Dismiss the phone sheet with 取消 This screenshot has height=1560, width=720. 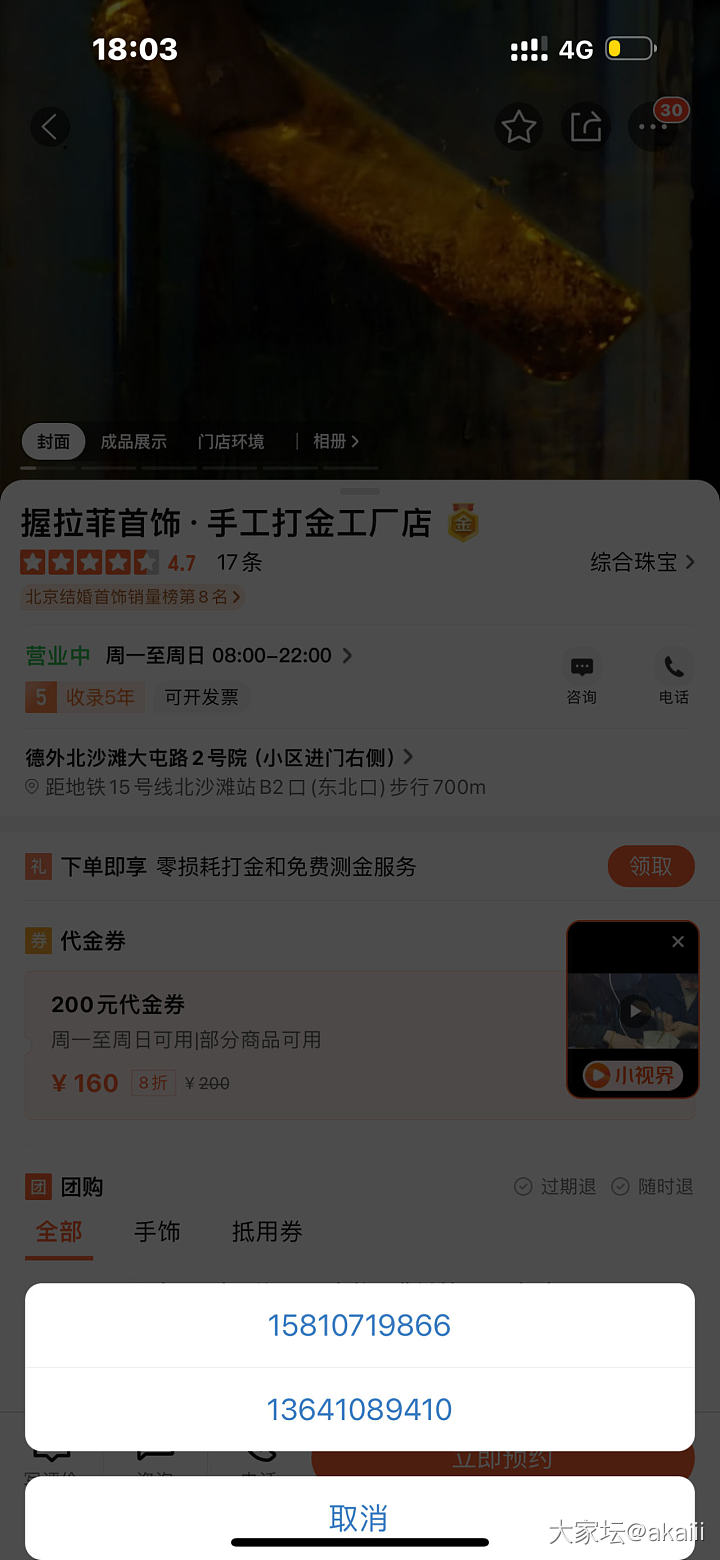pyautogui.click(x=359, y=1517)
